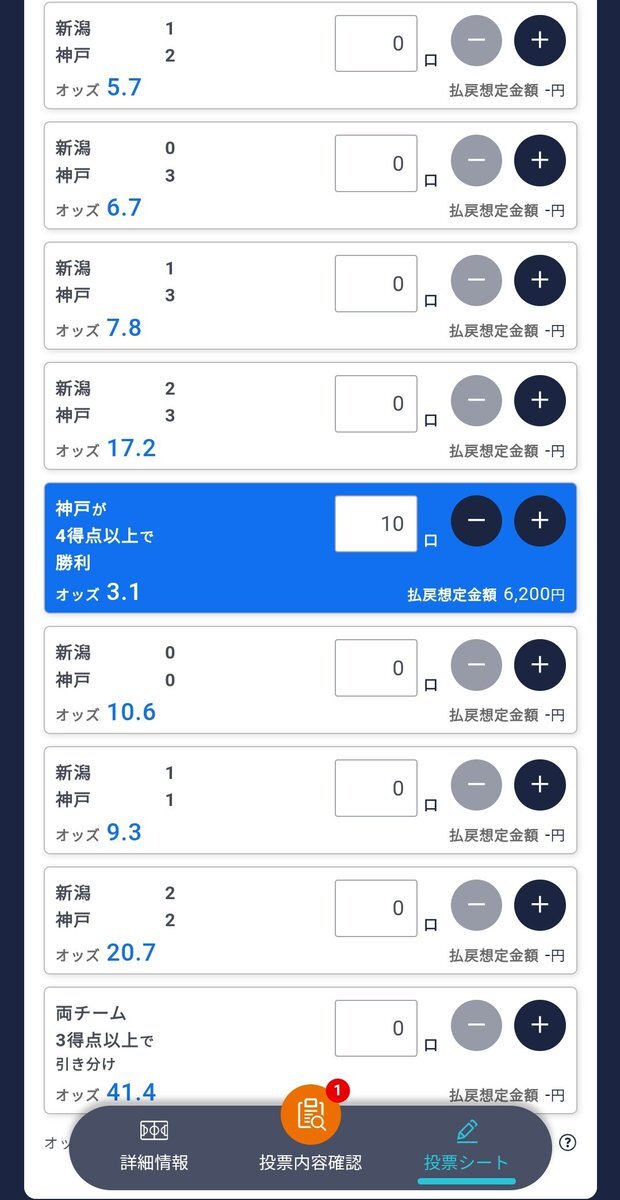Increase bets for 両チーム3得点以上で引き分け
620x1200 pixels.
(x=539, y=1025)
